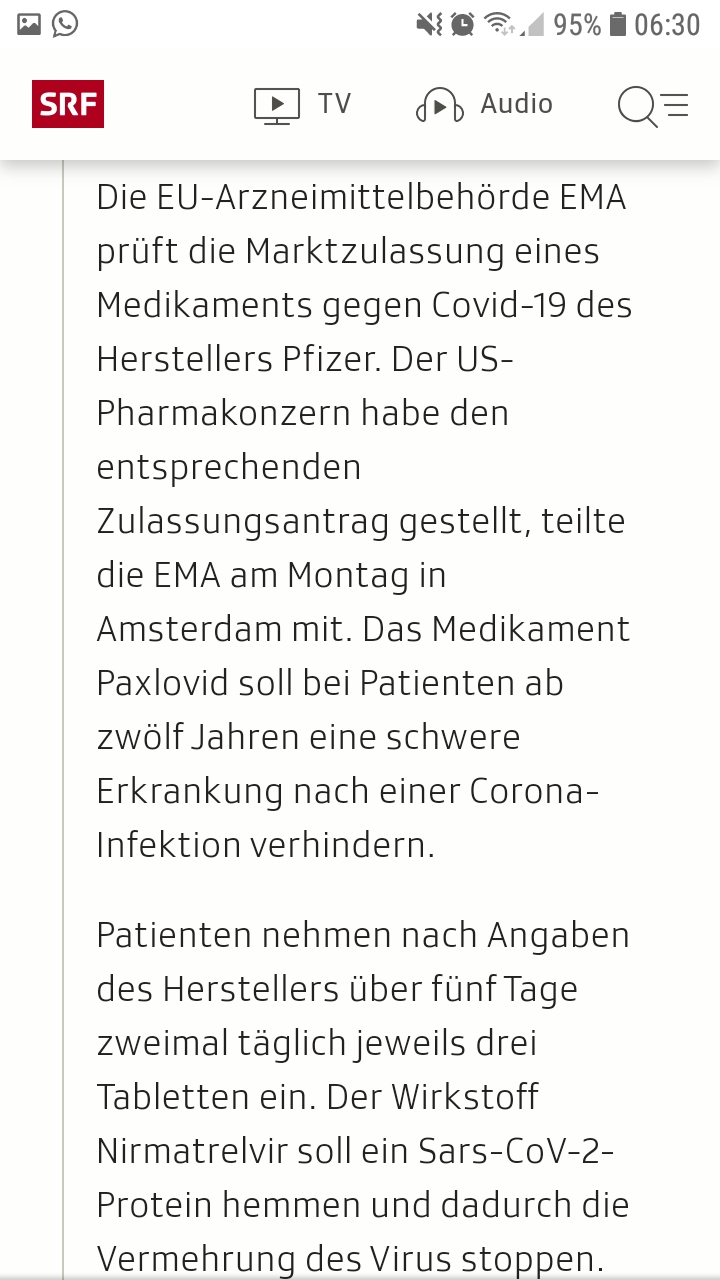Image resolution: width=720 pixels, height=1280 pixels.
Task: Tap the 95% battery percentage
Action: (x=578, y=22)
